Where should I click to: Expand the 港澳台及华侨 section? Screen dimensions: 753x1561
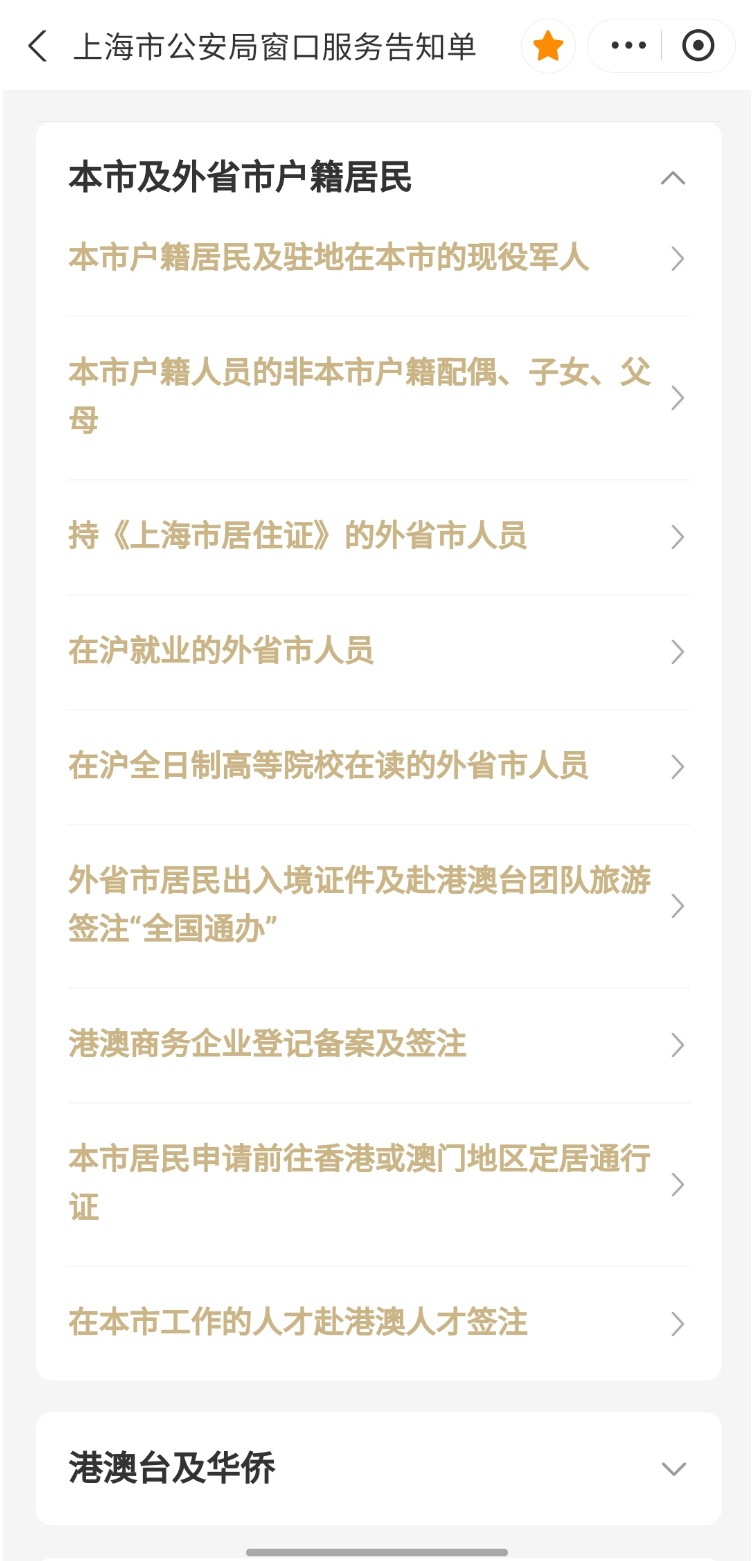coord(673,1469)
